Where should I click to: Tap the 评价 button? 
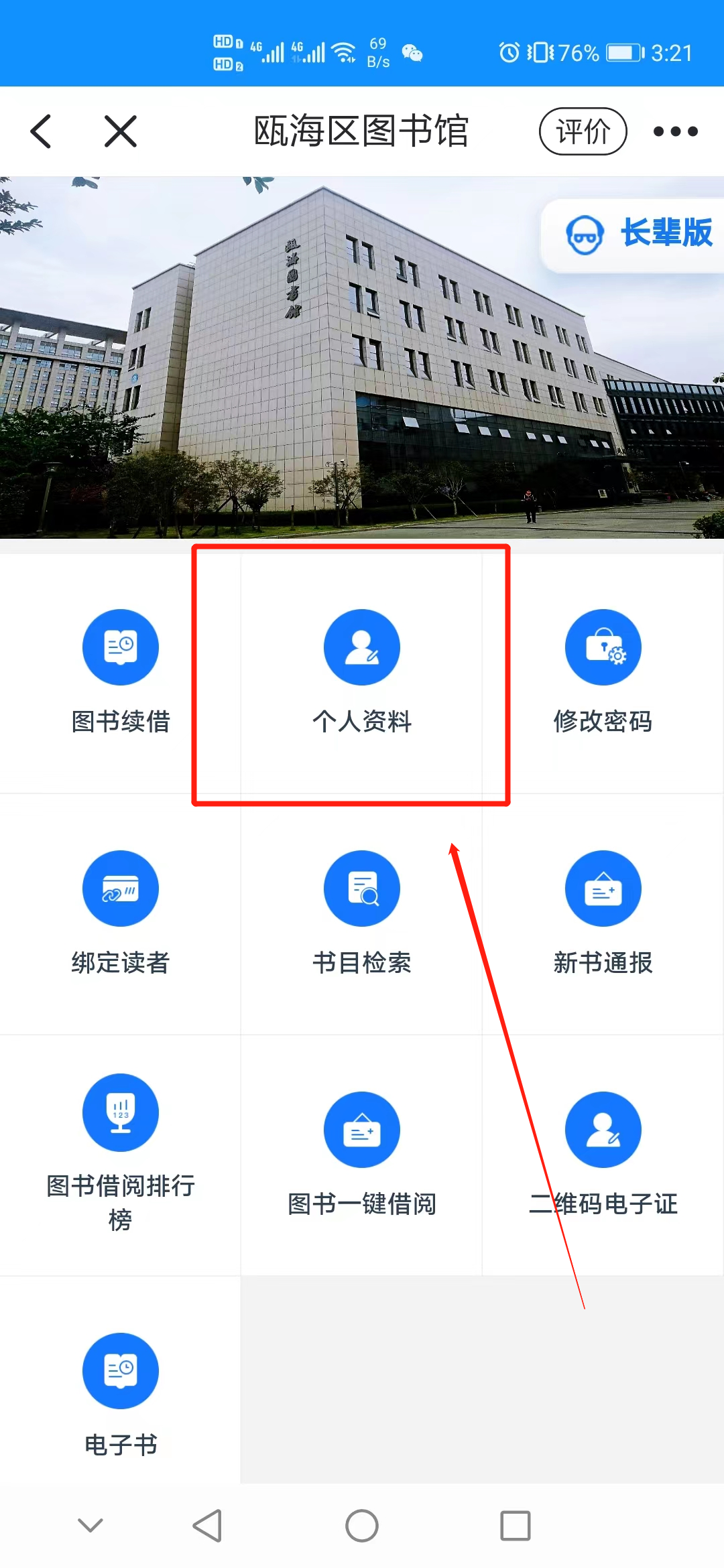[583, 131]
